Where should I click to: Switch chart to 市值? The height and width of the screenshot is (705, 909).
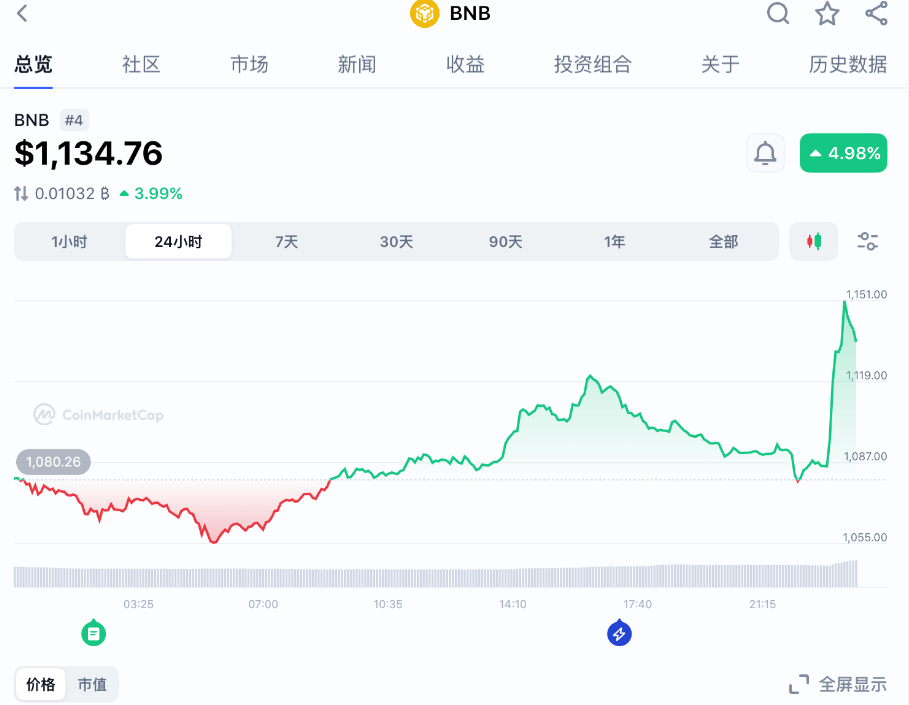click(92, 684)
